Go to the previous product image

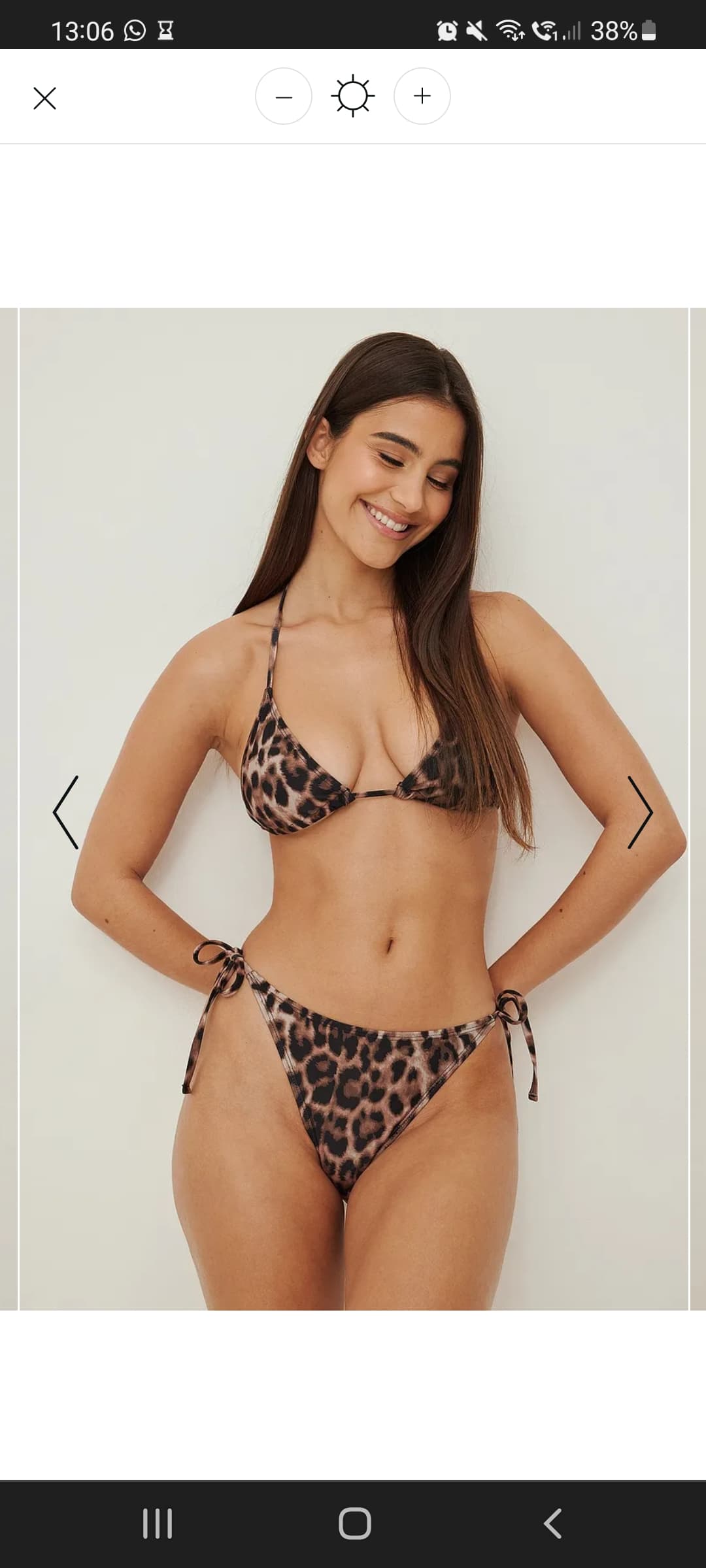click(x=66, y=812)
